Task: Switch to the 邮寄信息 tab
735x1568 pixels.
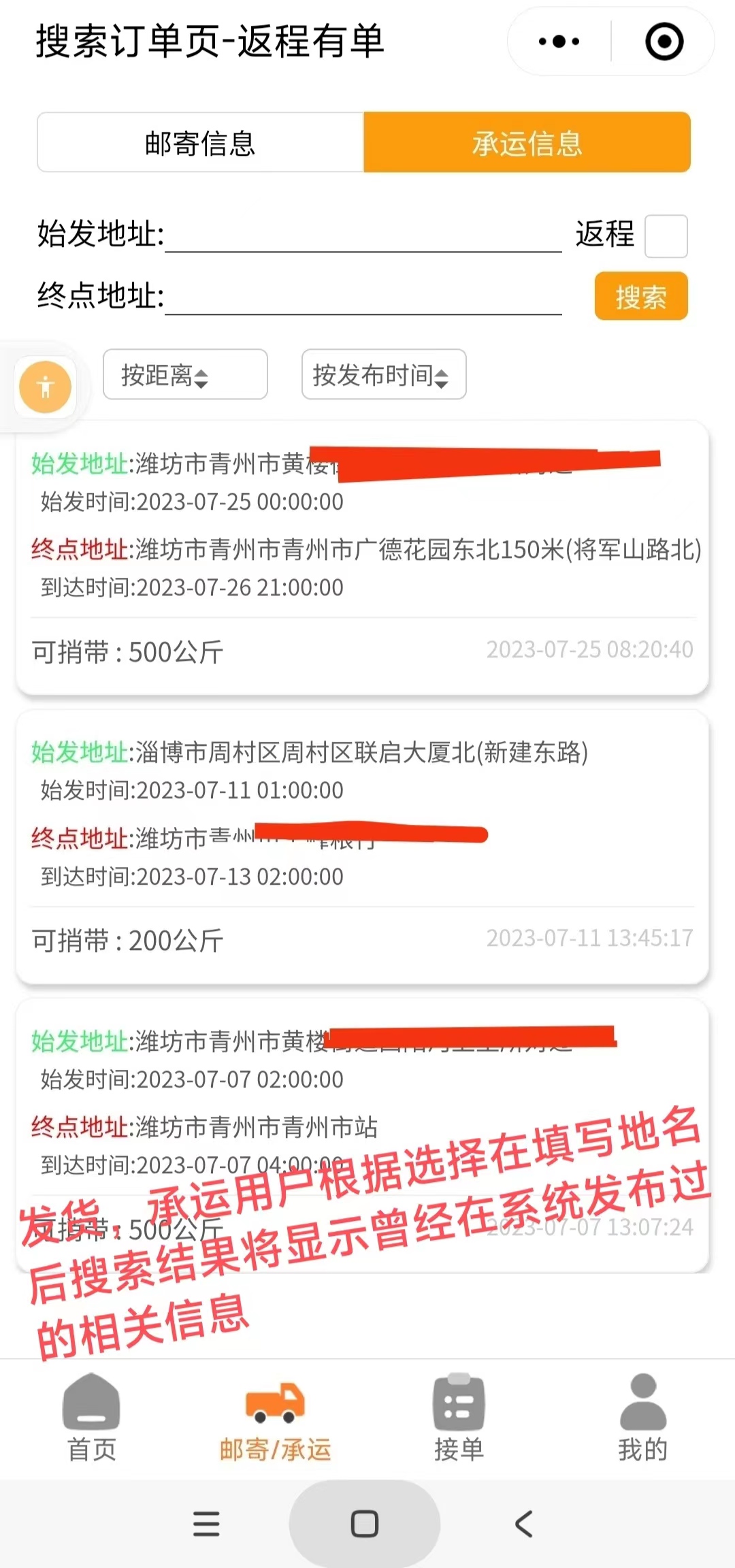Action: coord(201,143)
